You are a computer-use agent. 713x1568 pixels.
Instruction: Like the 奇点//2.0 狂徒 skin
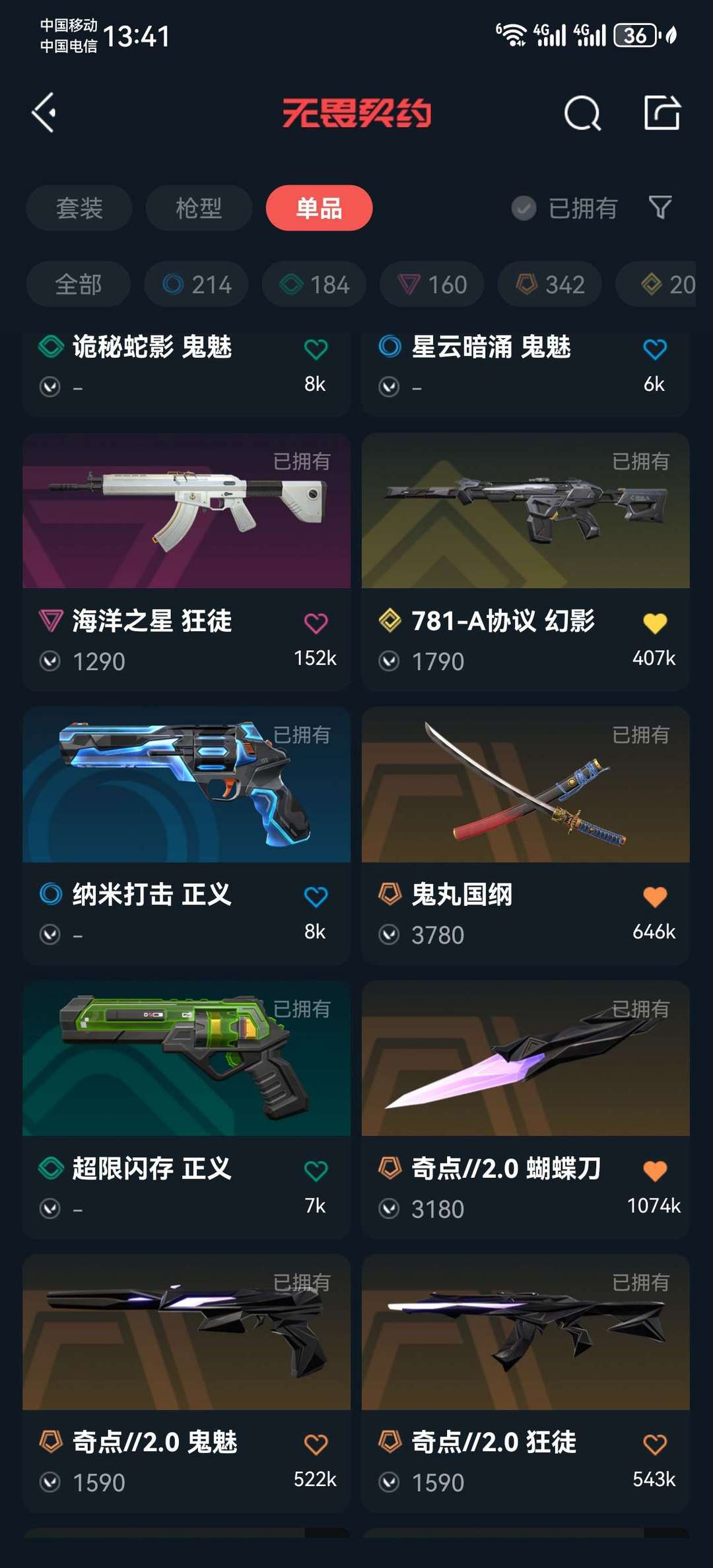[655, 1445]
